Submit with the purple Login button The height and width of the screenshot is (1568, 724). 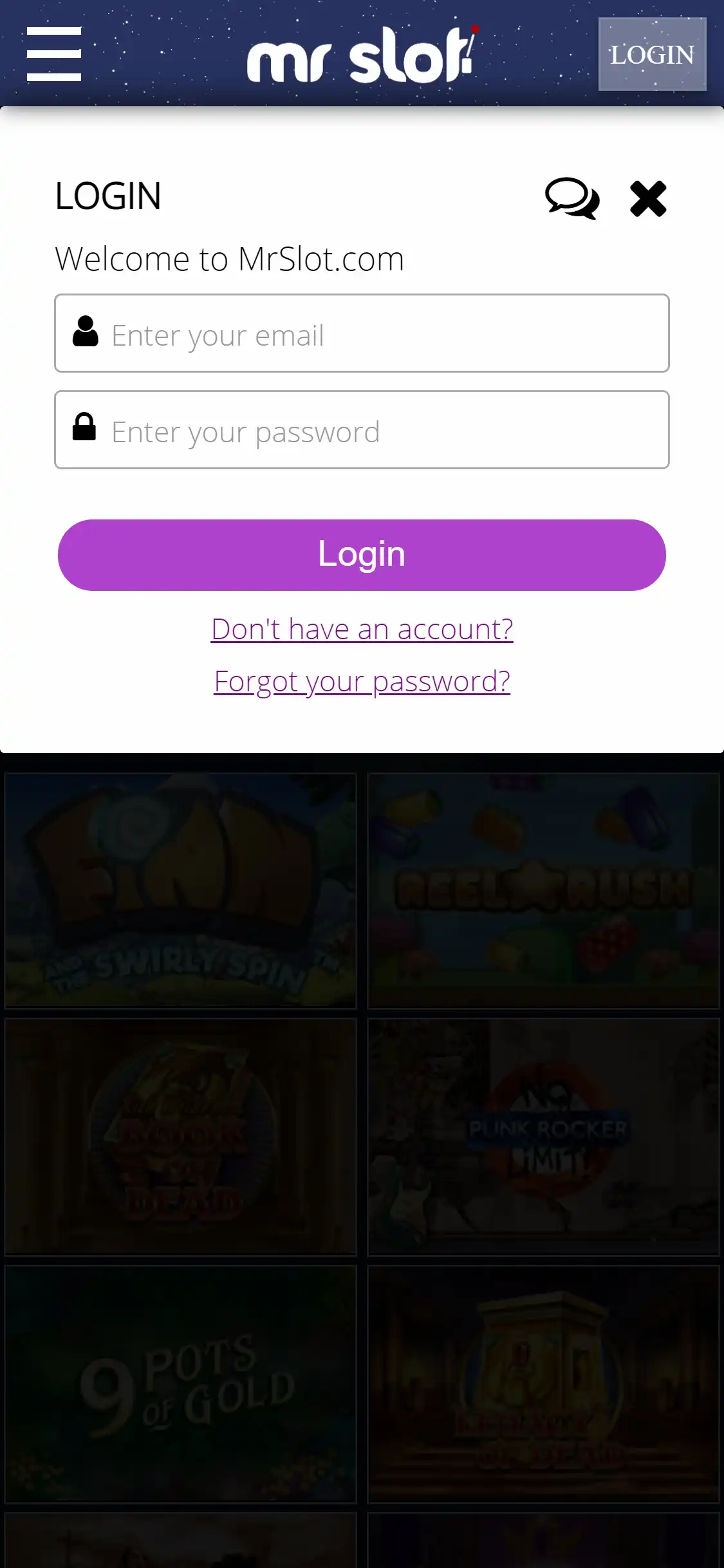362,555
